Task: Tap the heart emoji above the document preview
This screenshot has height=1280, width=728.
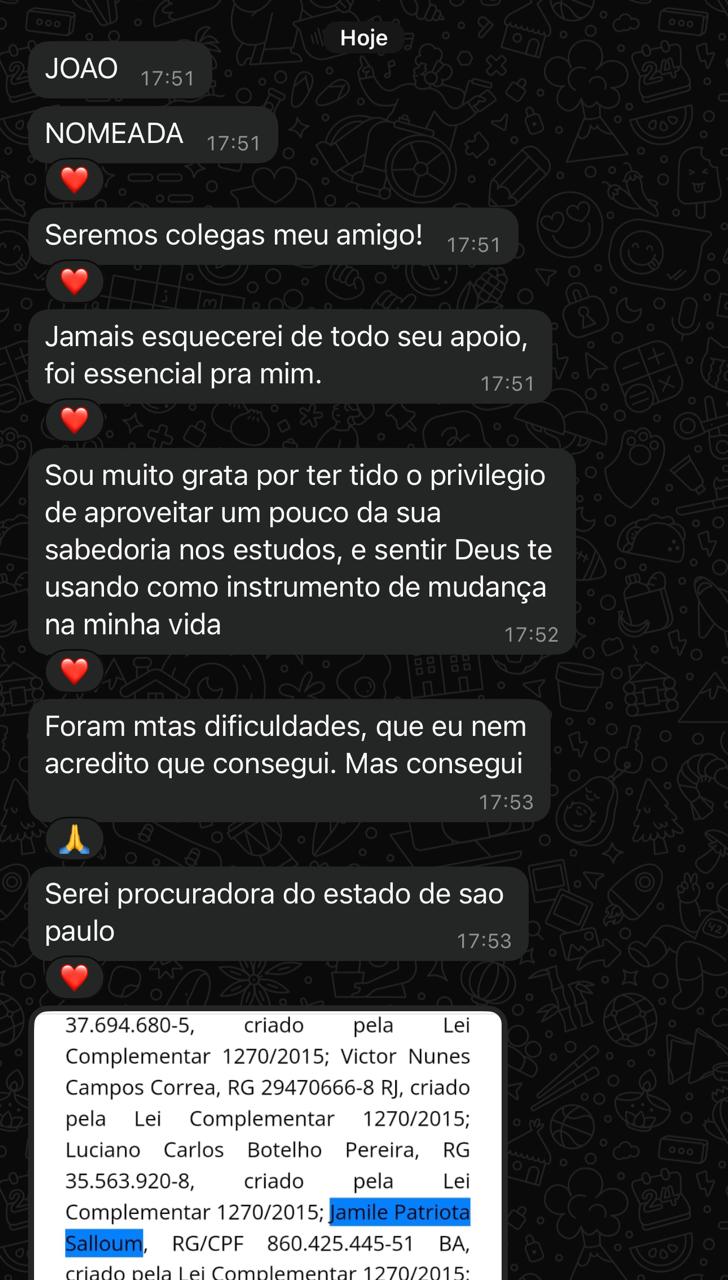Action: pos(73,977)
